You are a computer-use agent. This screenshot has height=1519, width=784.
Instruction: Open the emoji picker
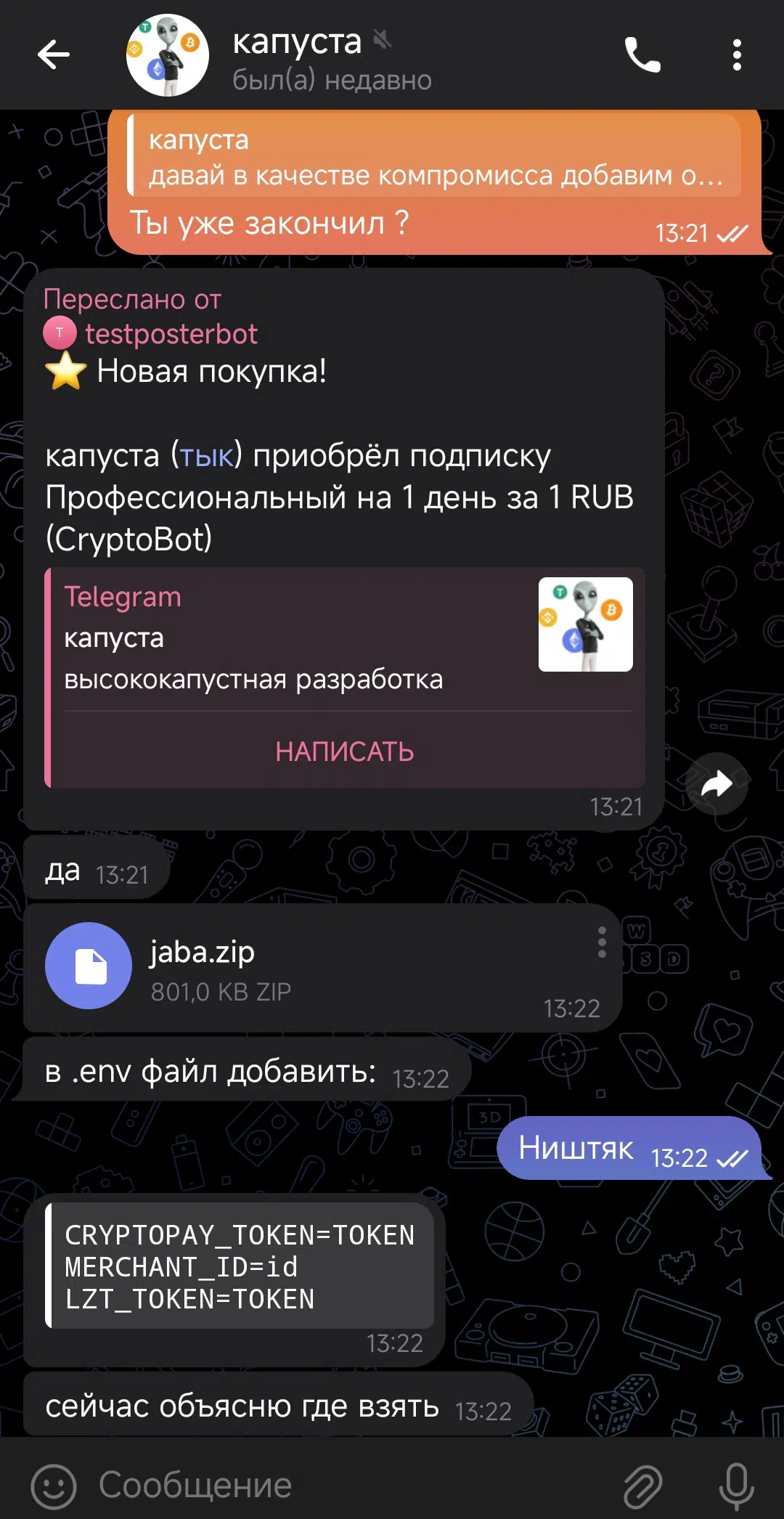click(x=54, y=1486)
